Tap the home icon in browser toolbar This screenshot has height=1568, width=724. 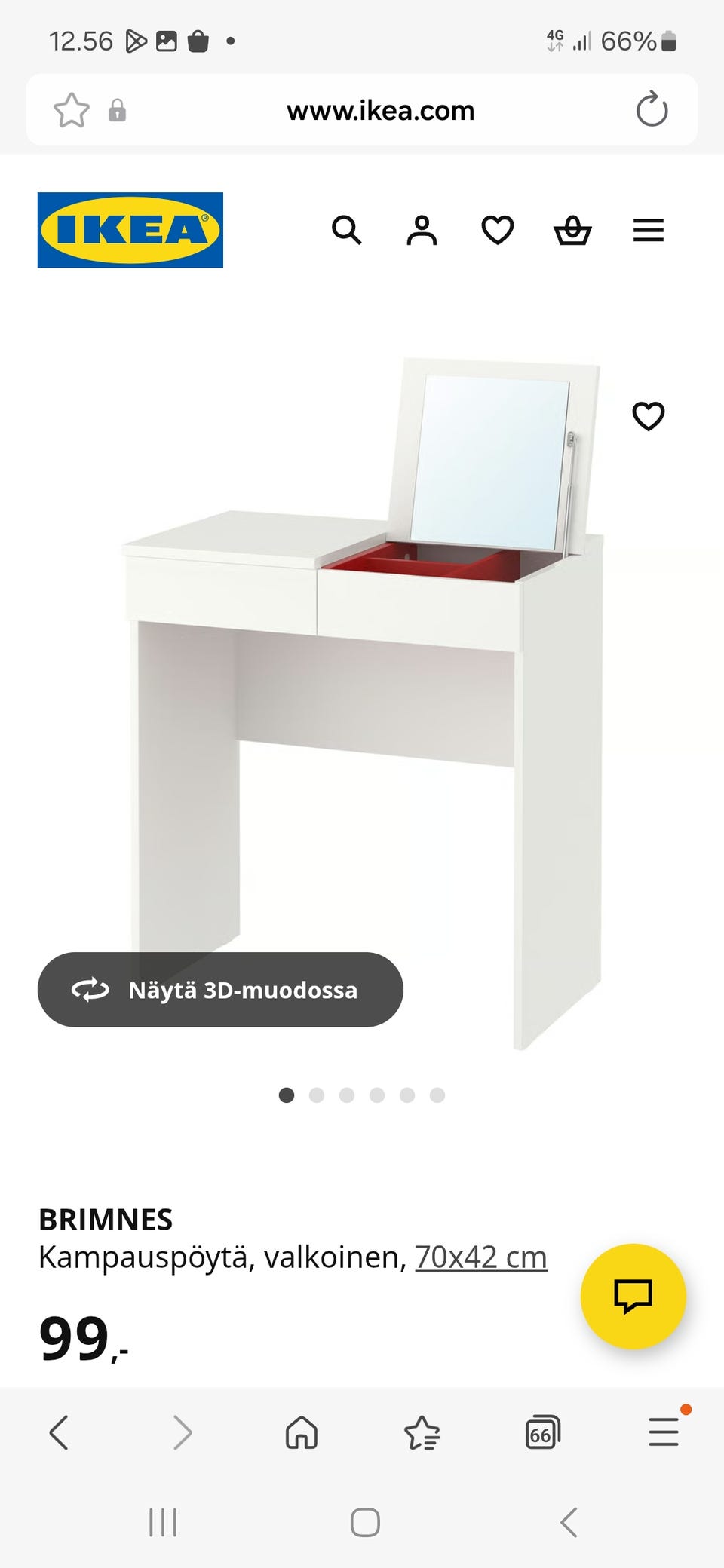(302, 1433)
